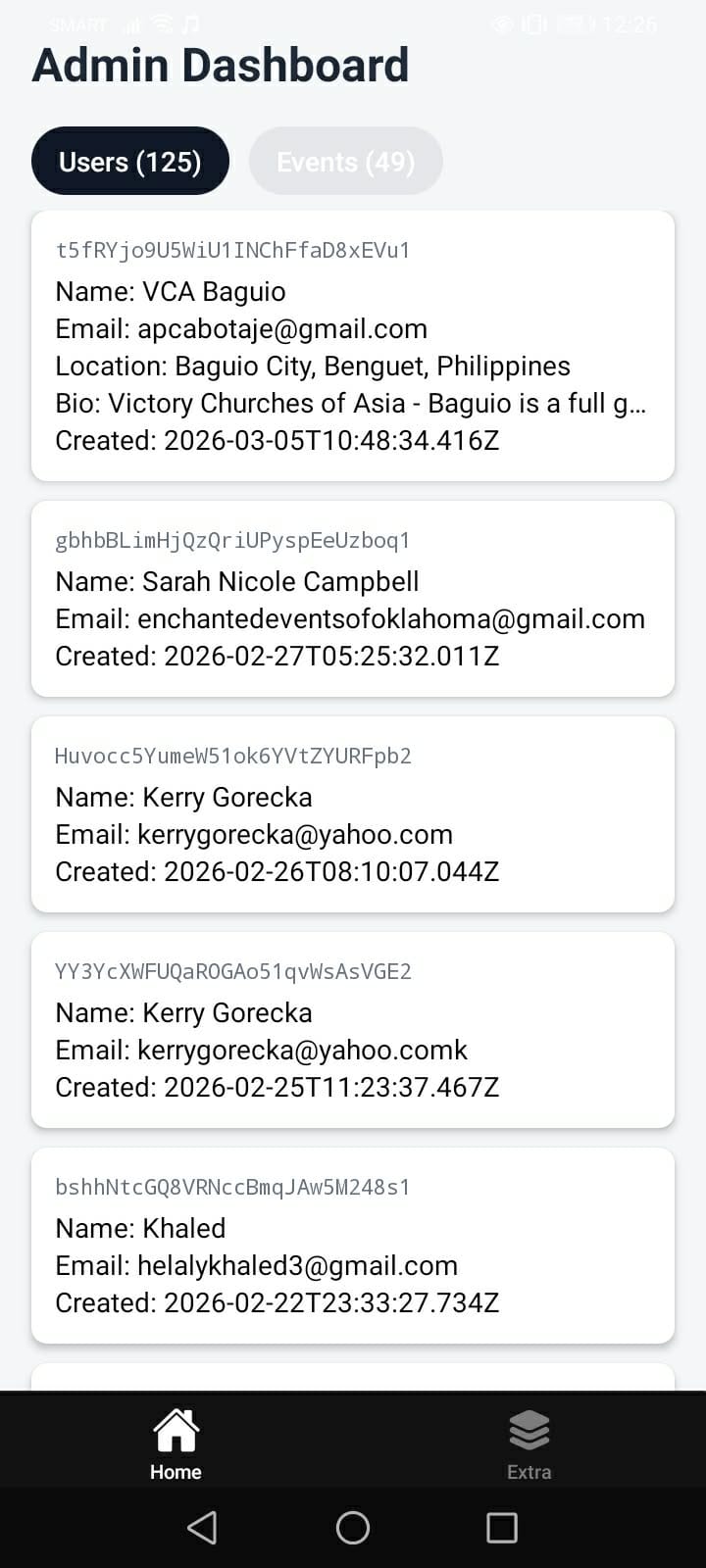This screenshot has height=1568, width=706.
Task: Open the VCA Baguio user card
Action: tap(352, 345)
